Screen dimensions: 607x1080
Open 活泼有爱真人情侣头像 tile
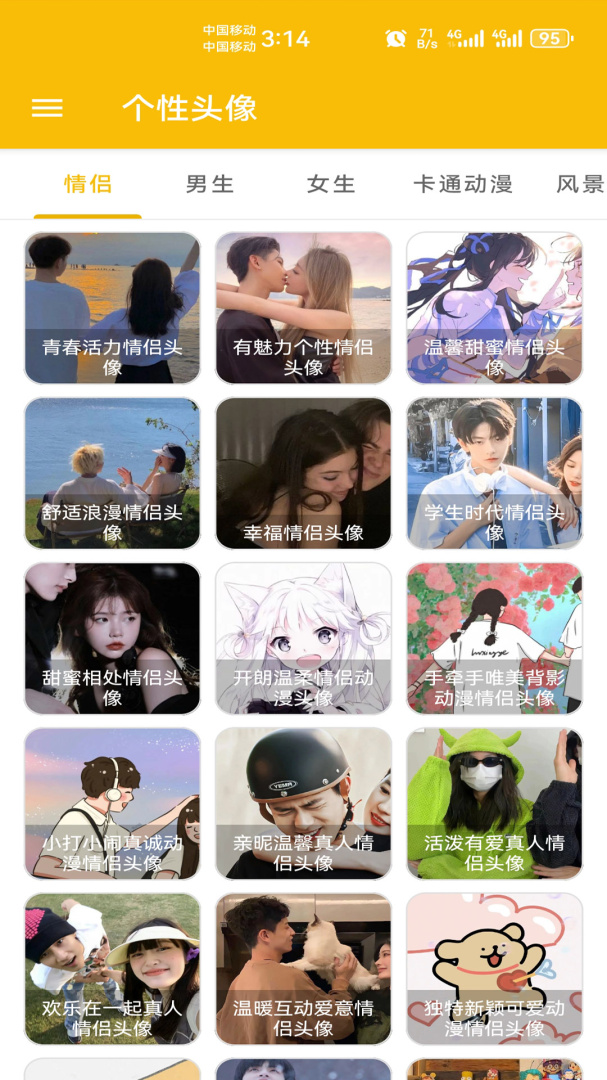coord(494,803)
